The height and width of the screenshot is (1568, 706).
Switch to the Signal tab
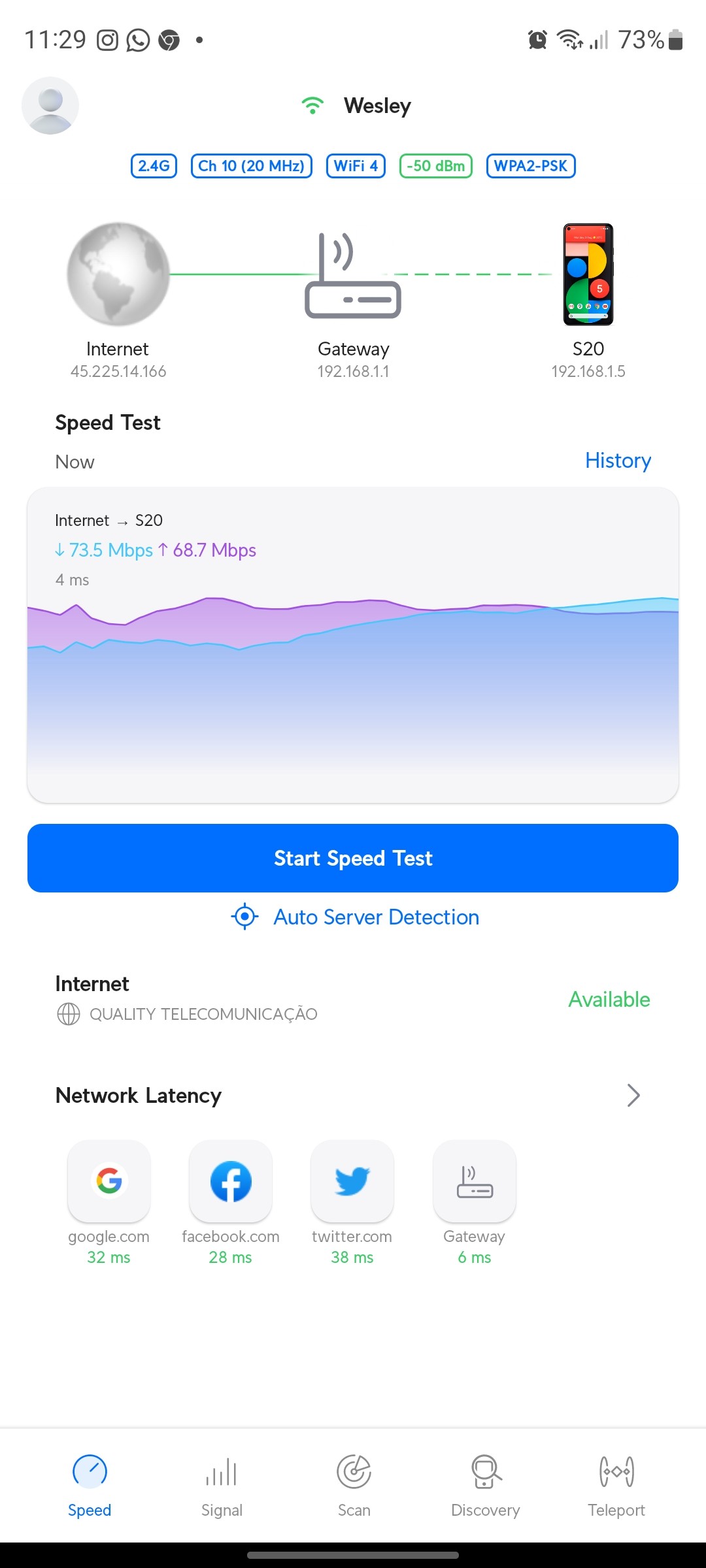[x=222, y=1484]
